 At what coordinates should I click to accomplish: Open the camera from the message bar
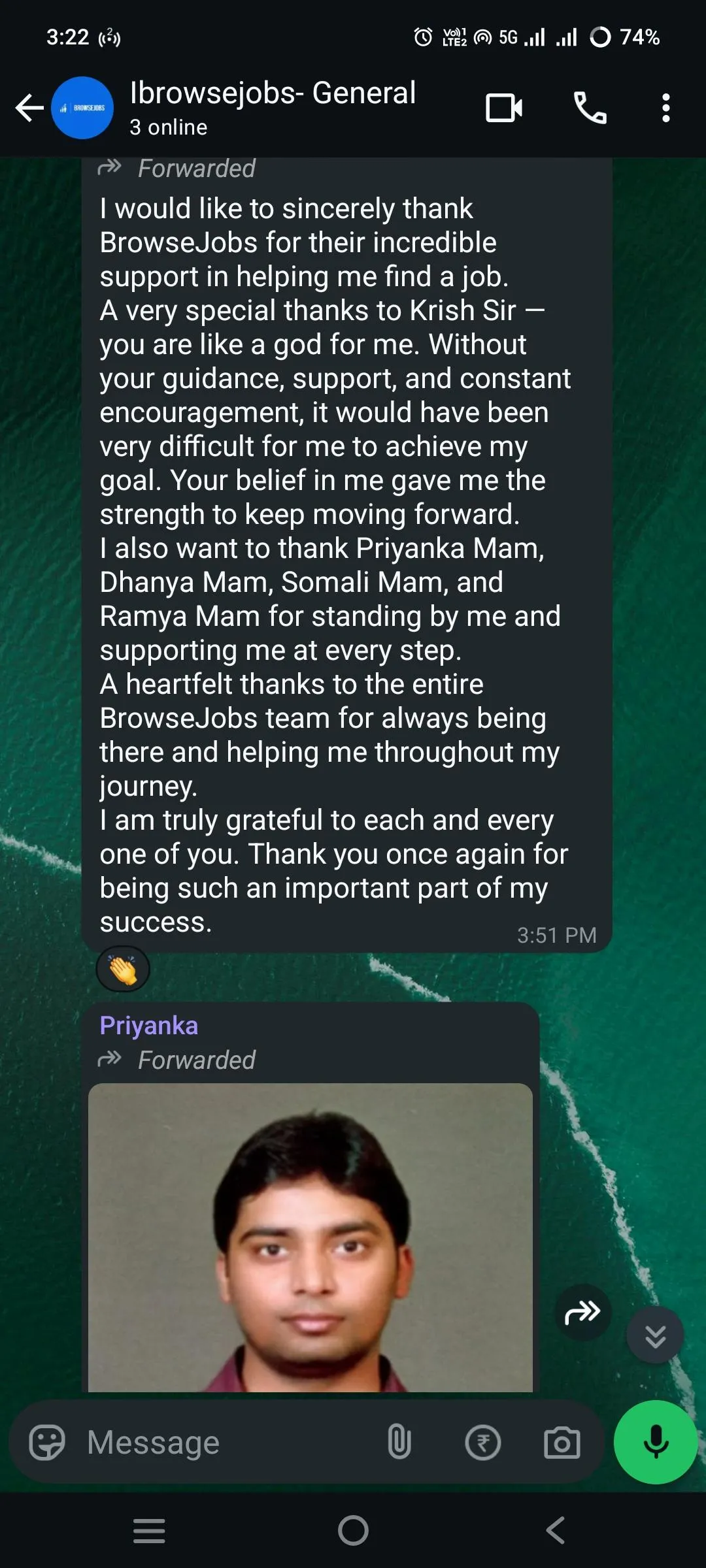562,1443
